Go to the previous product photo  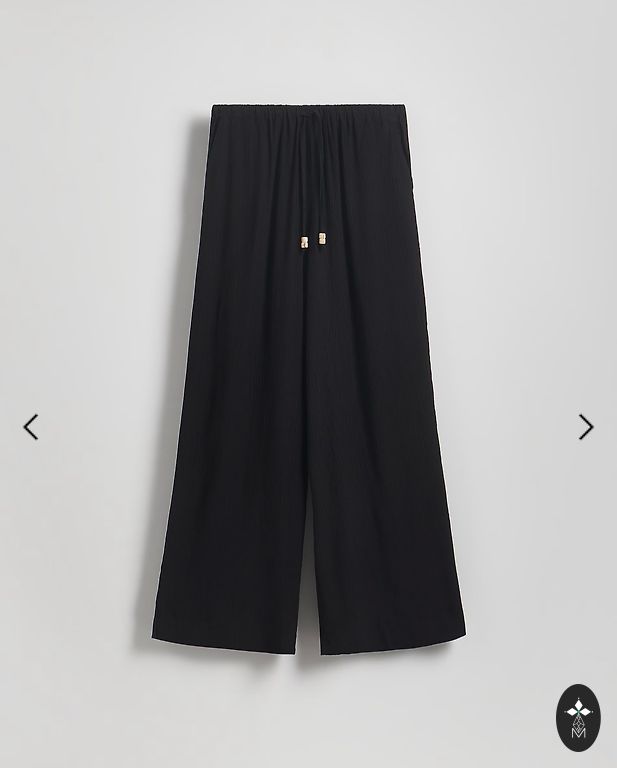click(31, 427)
